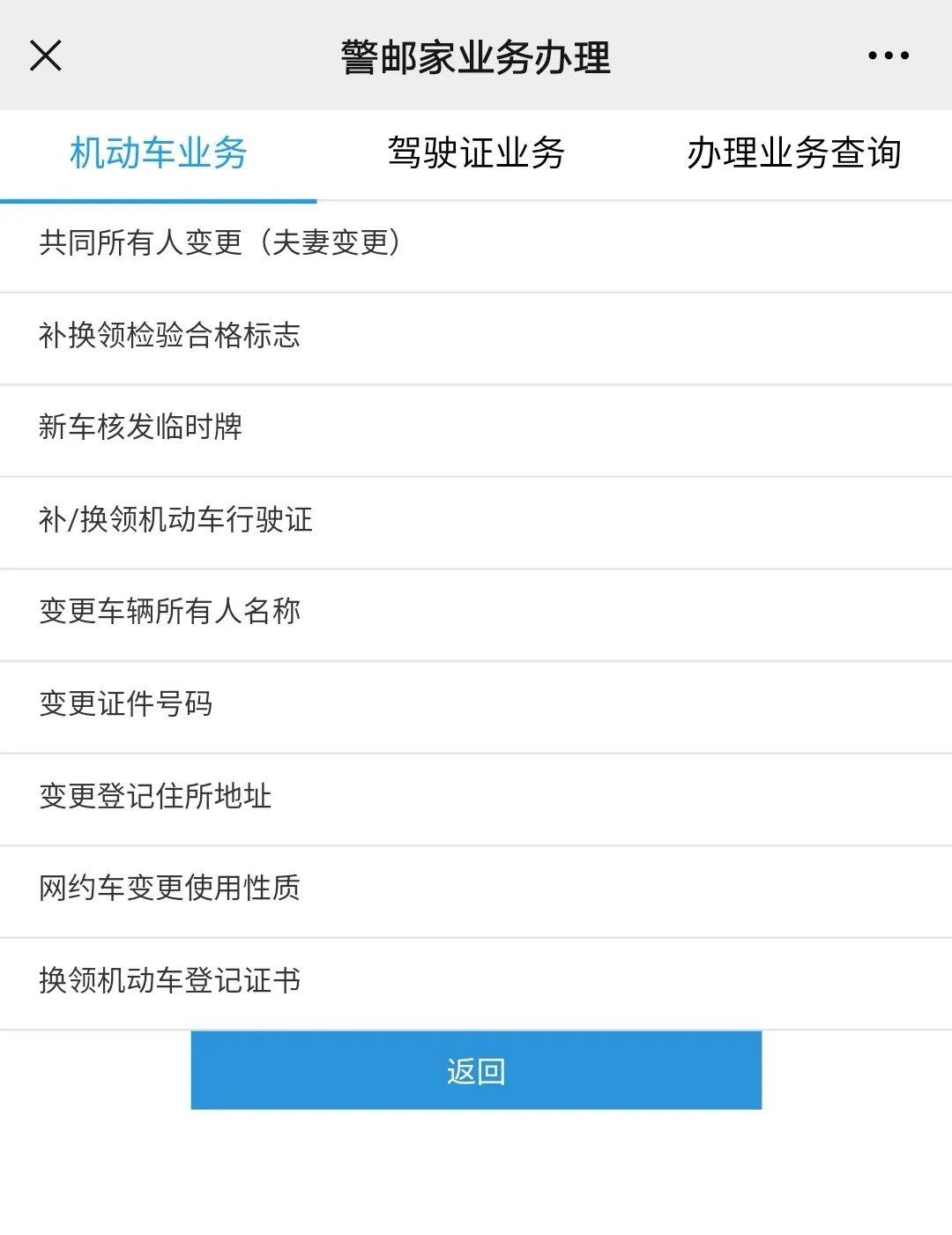Open the three-dot overflow menu
This screenshot has height=1235, width=952.
888,56
